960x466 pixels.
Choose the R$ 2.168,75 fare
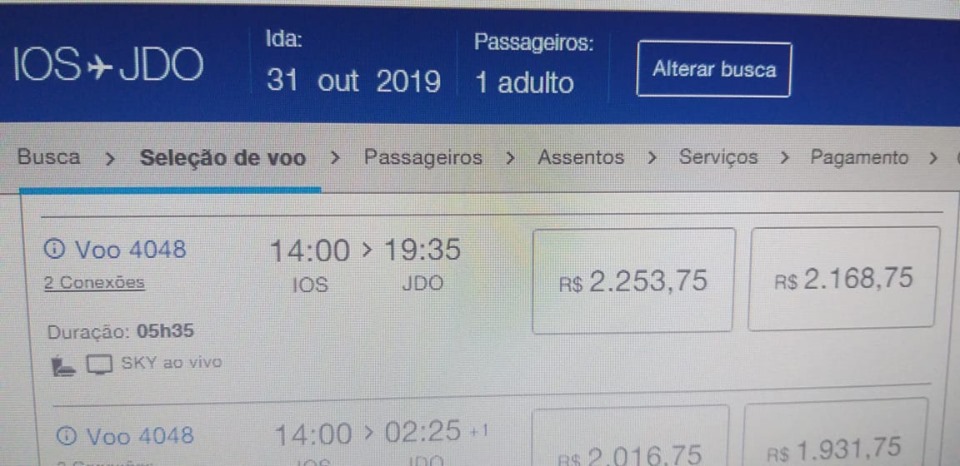point(844,279)
